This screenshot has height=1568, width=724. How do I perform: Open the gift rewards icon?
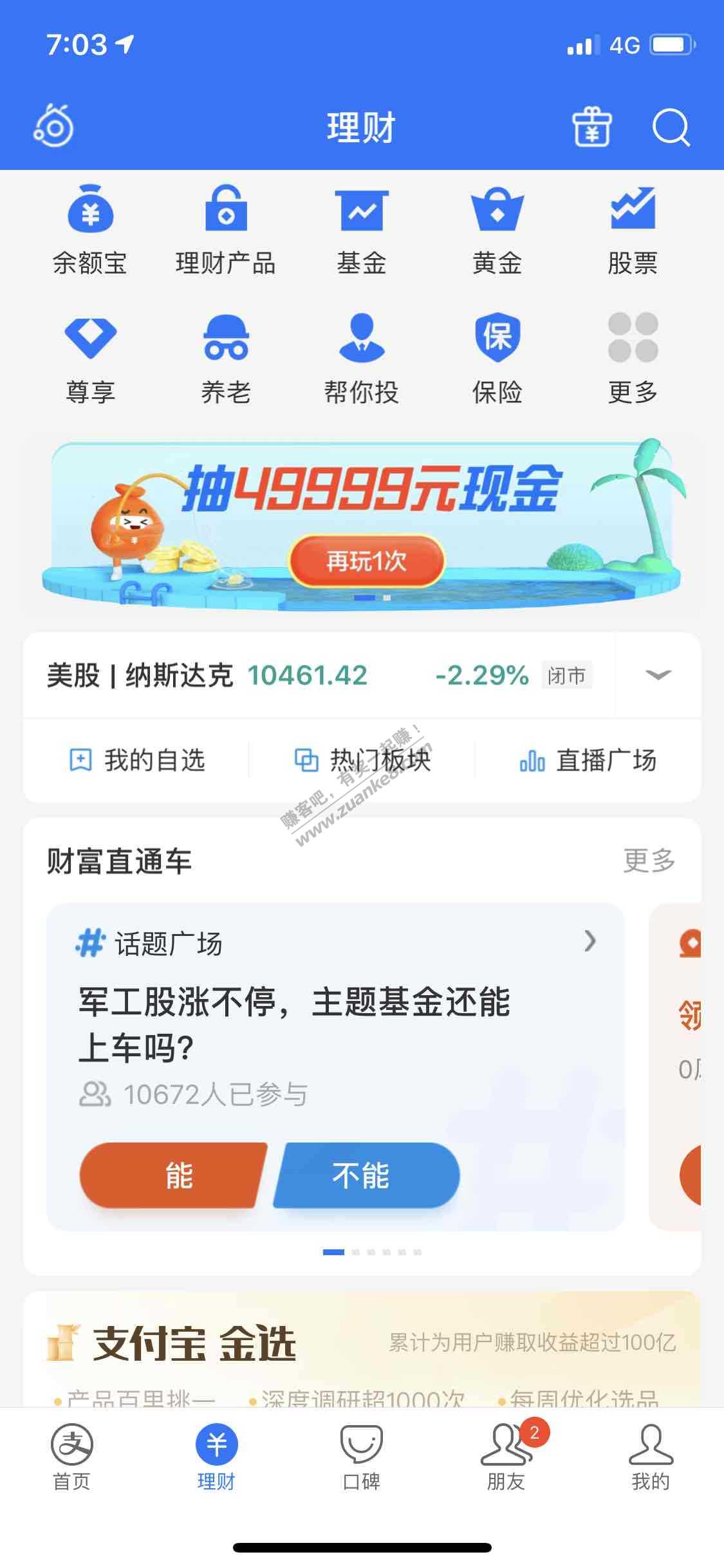point(591,127)
